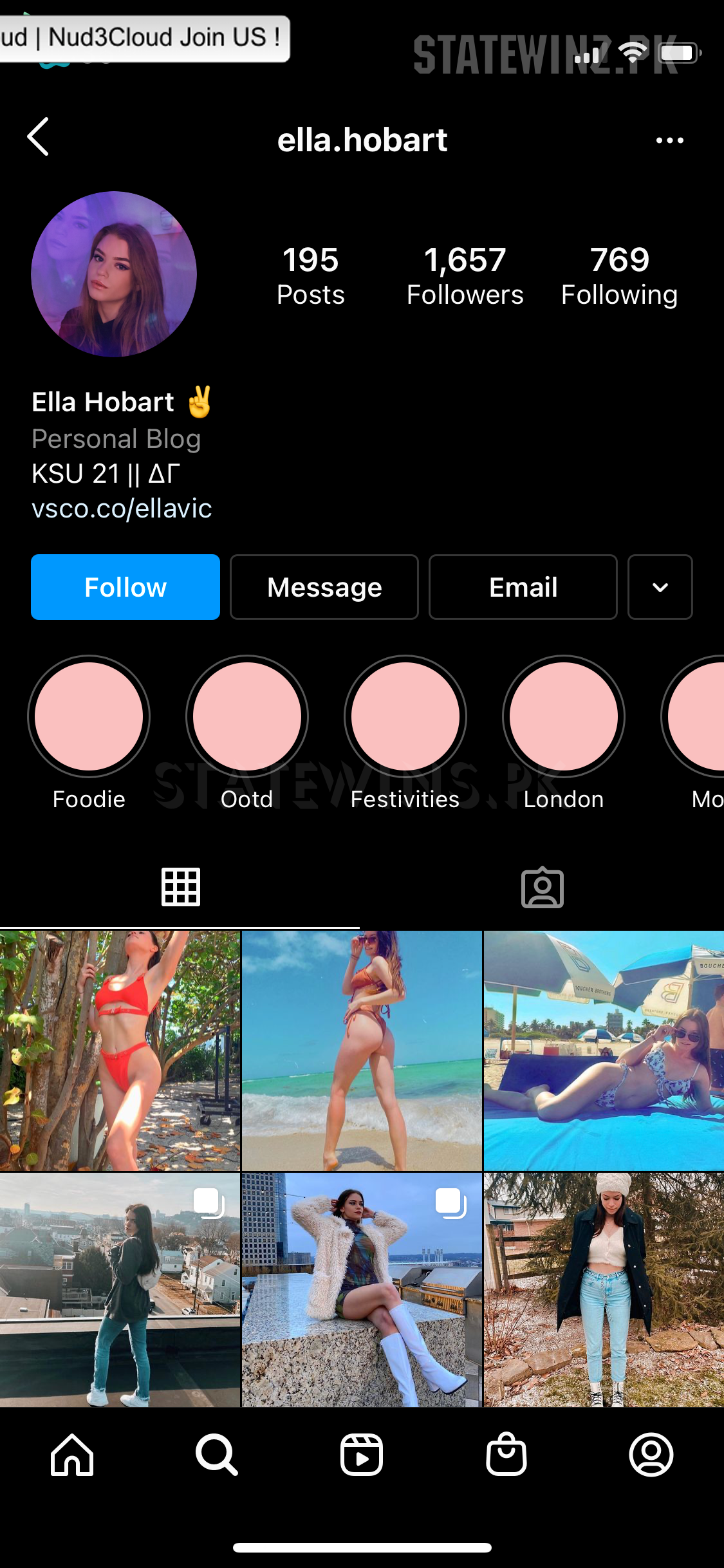Image resolution: width=724 pixels, height=1568 pixels.
Task: Open the three-dot options menu
Action: point(669,140)
